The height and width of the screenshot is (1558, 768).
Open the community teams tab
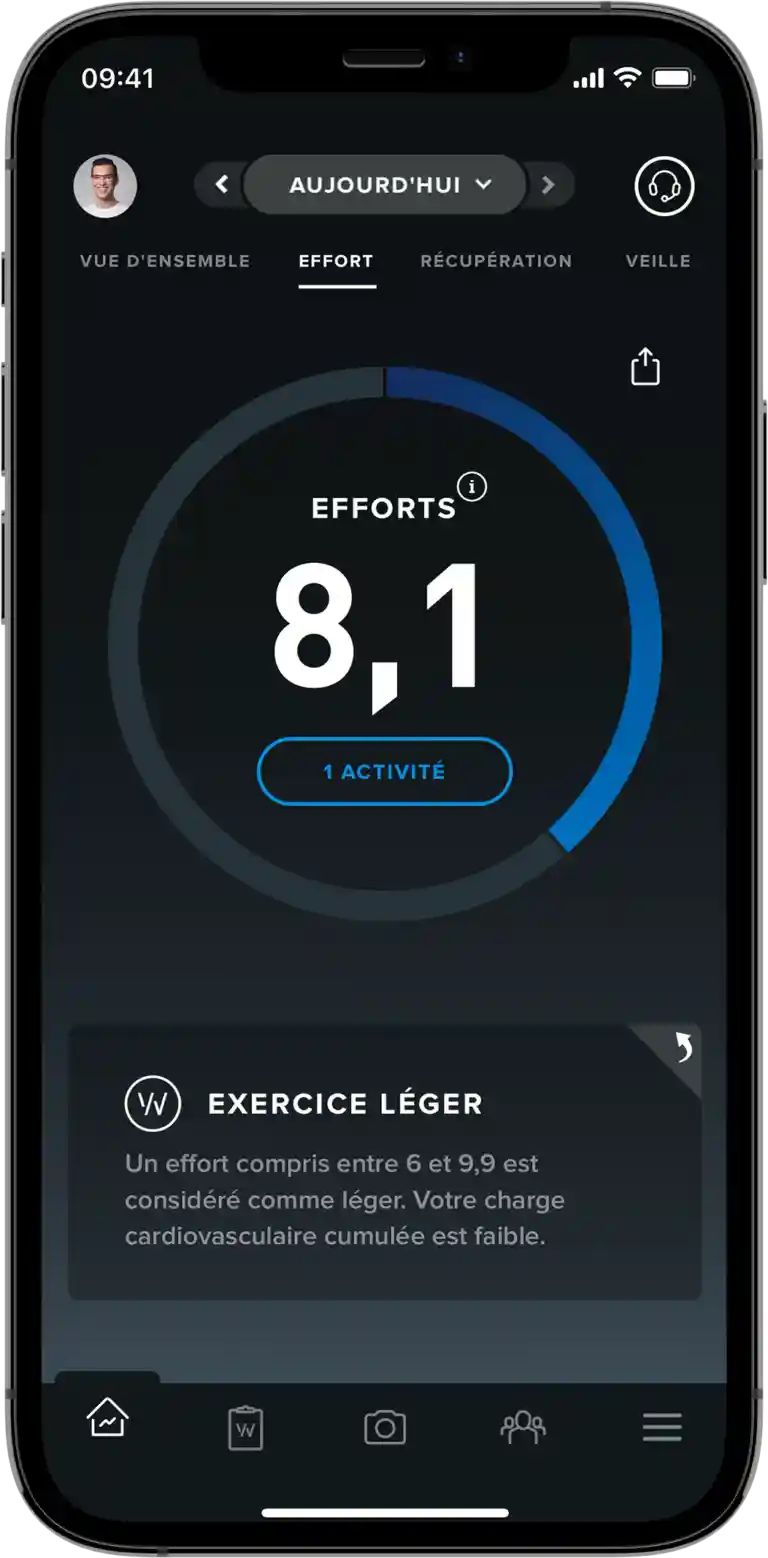[523, 1427]
